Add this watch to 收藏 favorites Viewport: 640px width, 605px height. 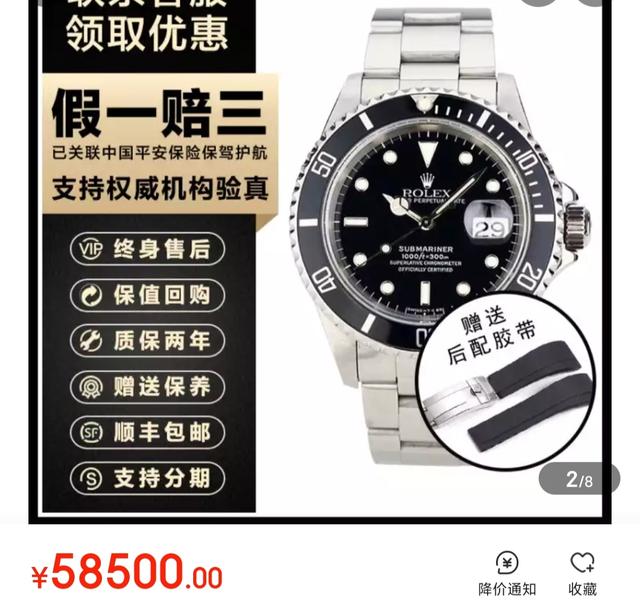tap(582, 572)
